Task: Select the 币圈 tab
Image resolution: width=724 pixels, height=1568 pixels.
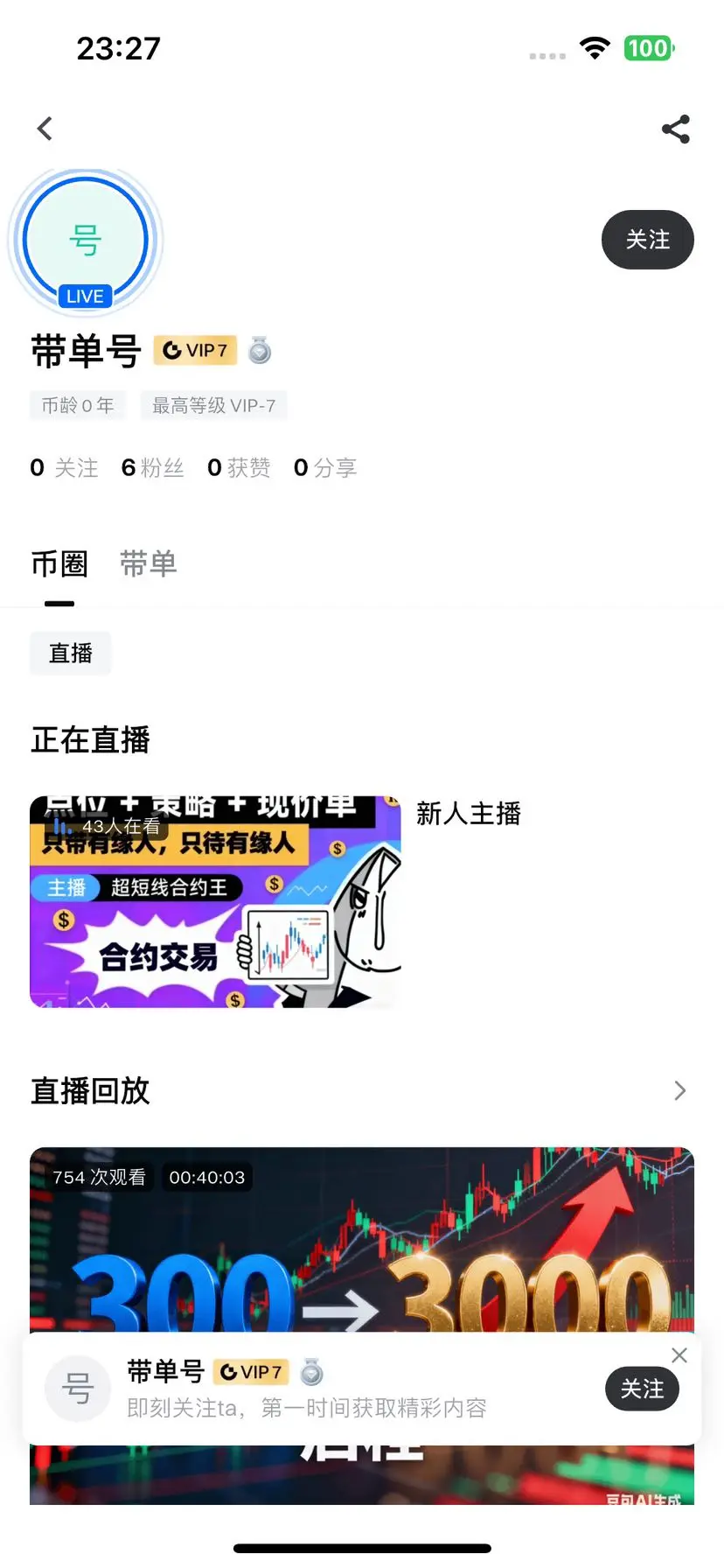Action: [x=59, y=564]
